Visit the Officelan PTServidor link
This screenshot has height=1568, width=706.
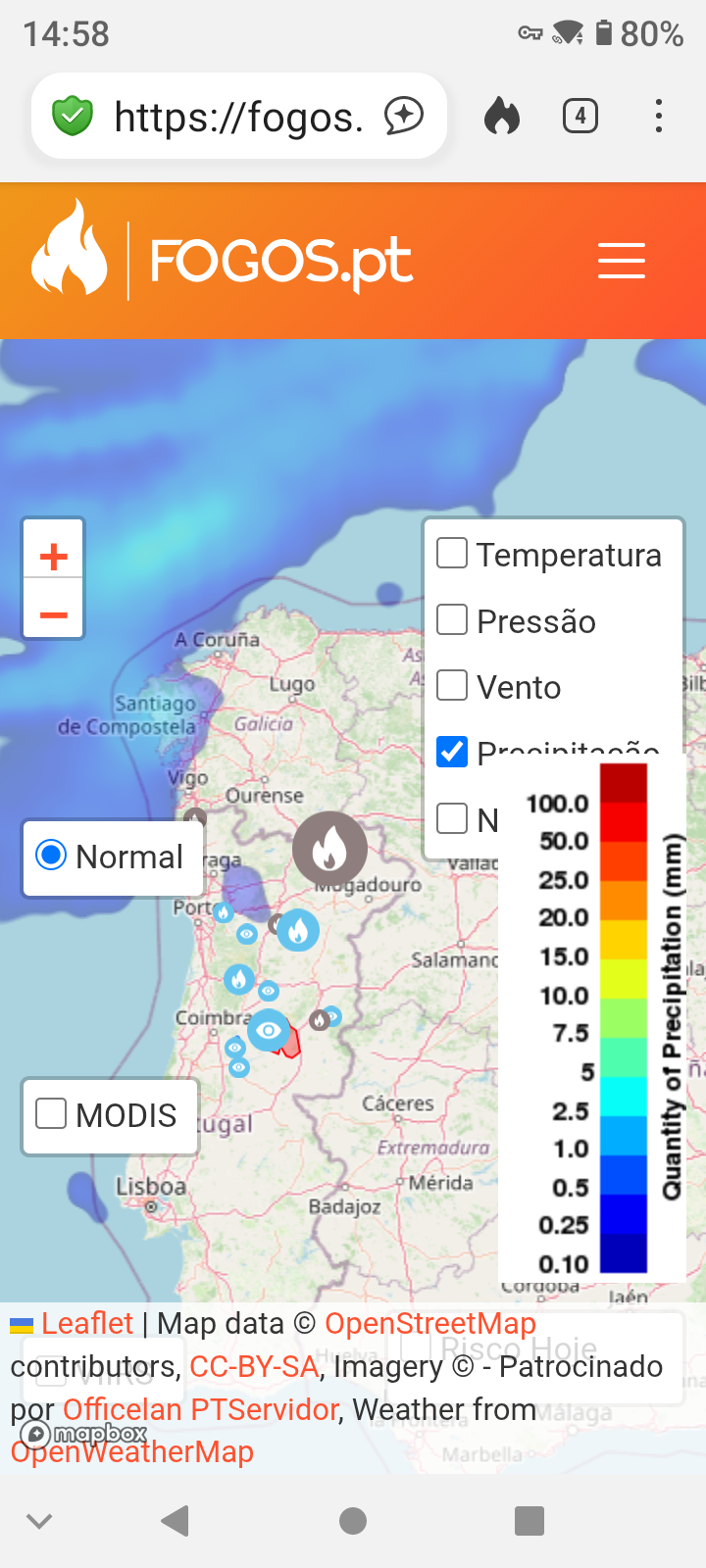tap(200, 1410)
